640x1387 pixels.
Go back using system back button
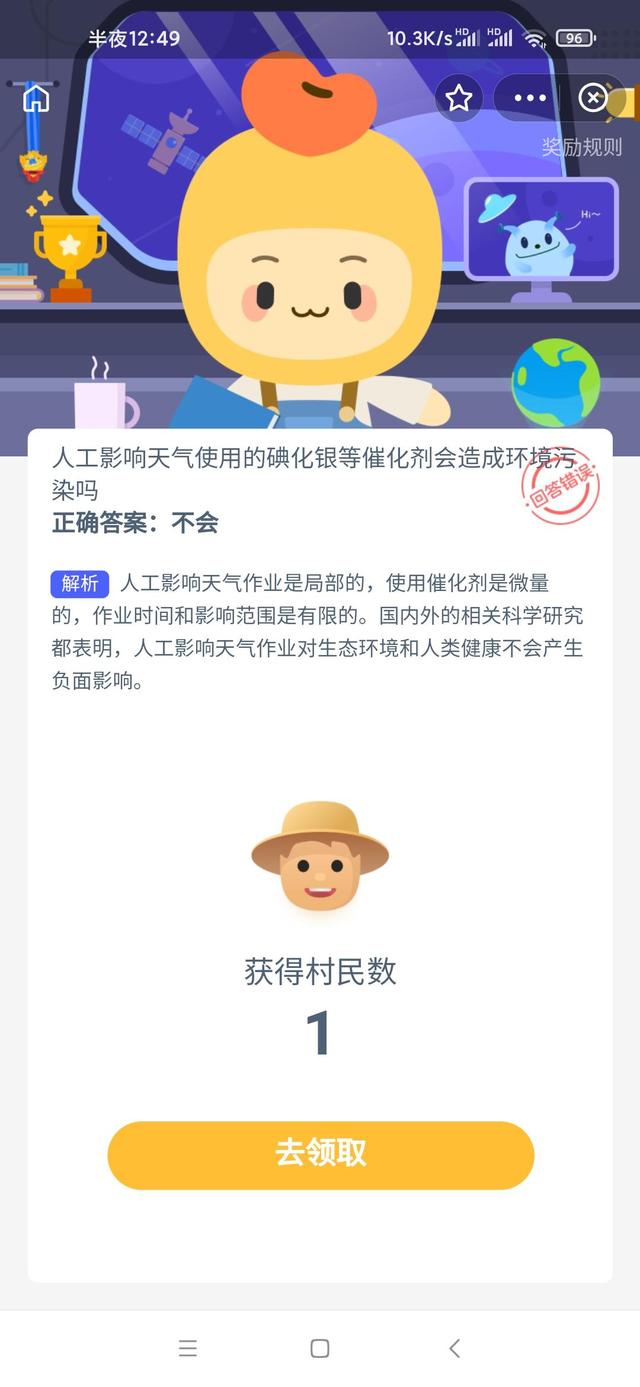click(x=454, y=1348)
